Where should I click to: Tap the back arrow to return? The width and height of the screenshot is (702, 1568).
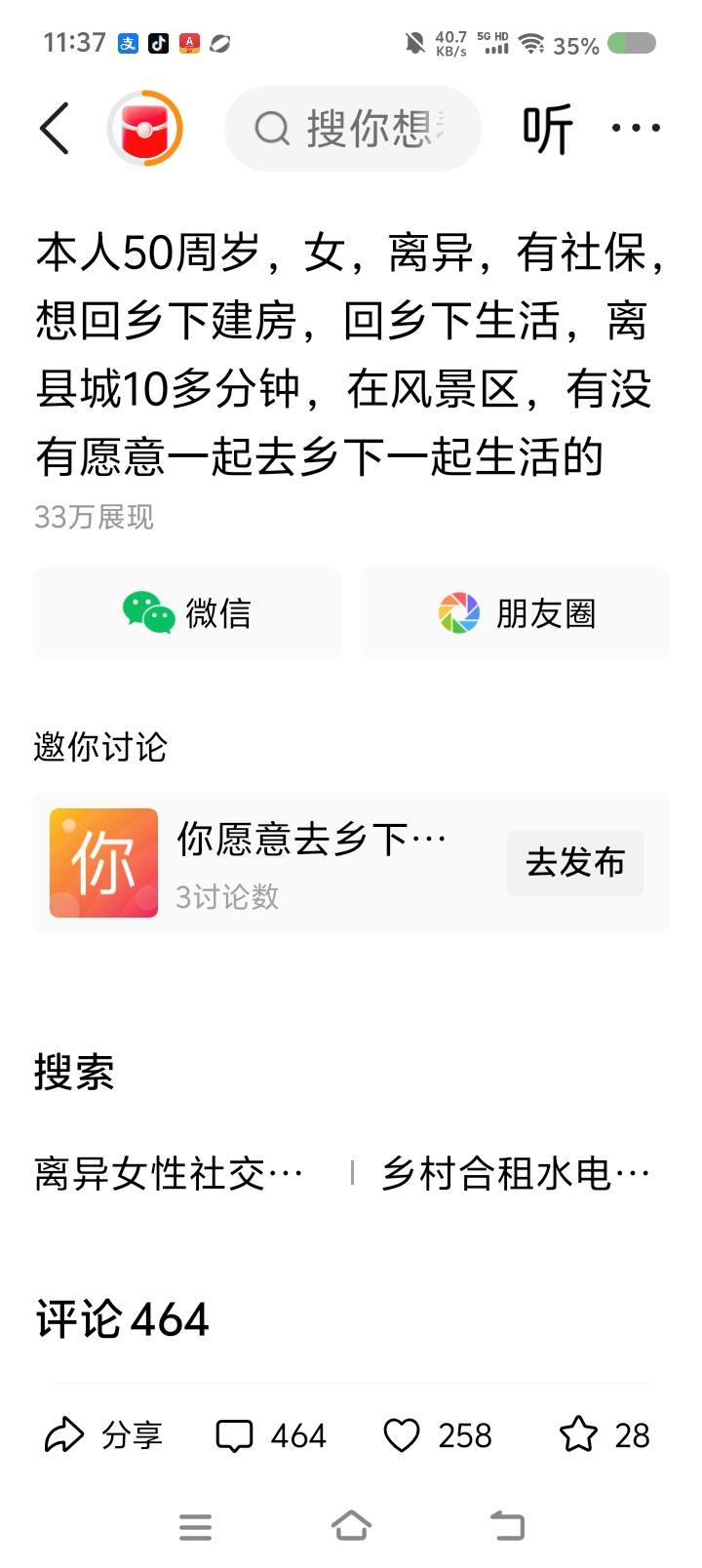(54, 128)
